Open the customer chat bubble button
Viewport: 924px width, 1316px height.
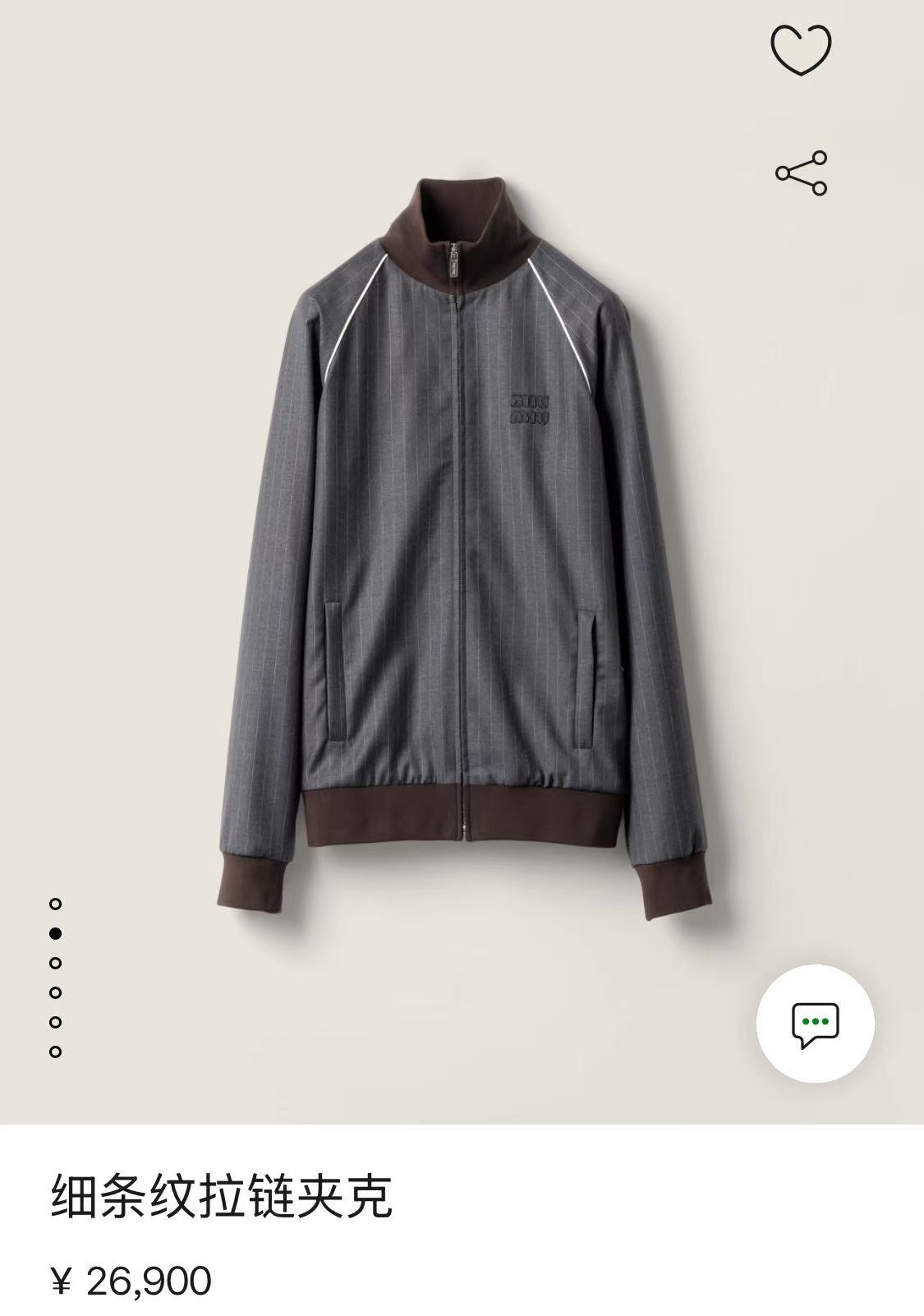click(x=815, y=1024)
